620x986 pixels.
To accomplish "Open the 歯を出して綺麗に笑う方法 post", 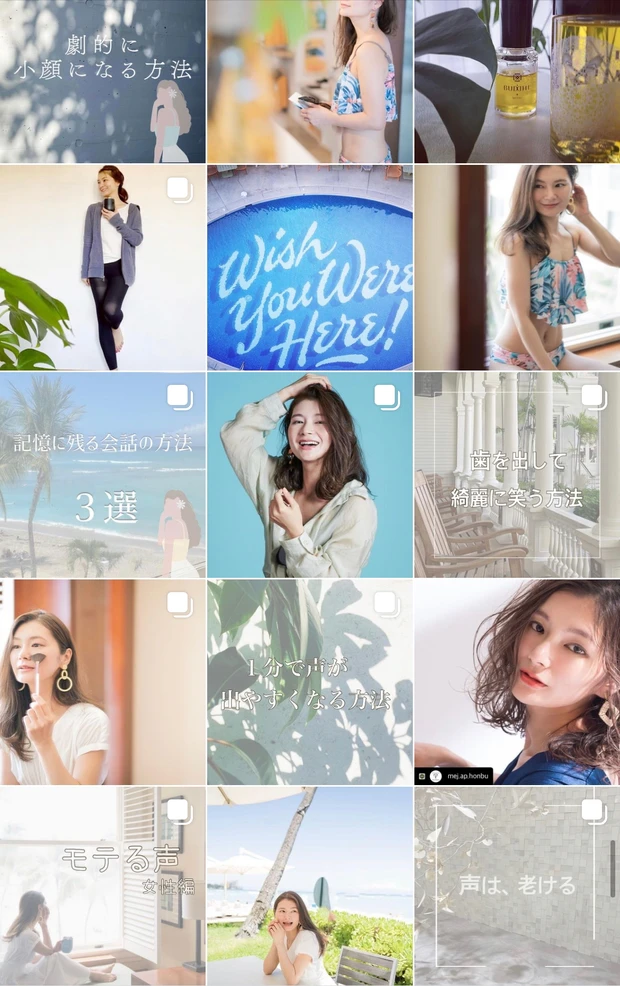I will [x=516, y=475].
